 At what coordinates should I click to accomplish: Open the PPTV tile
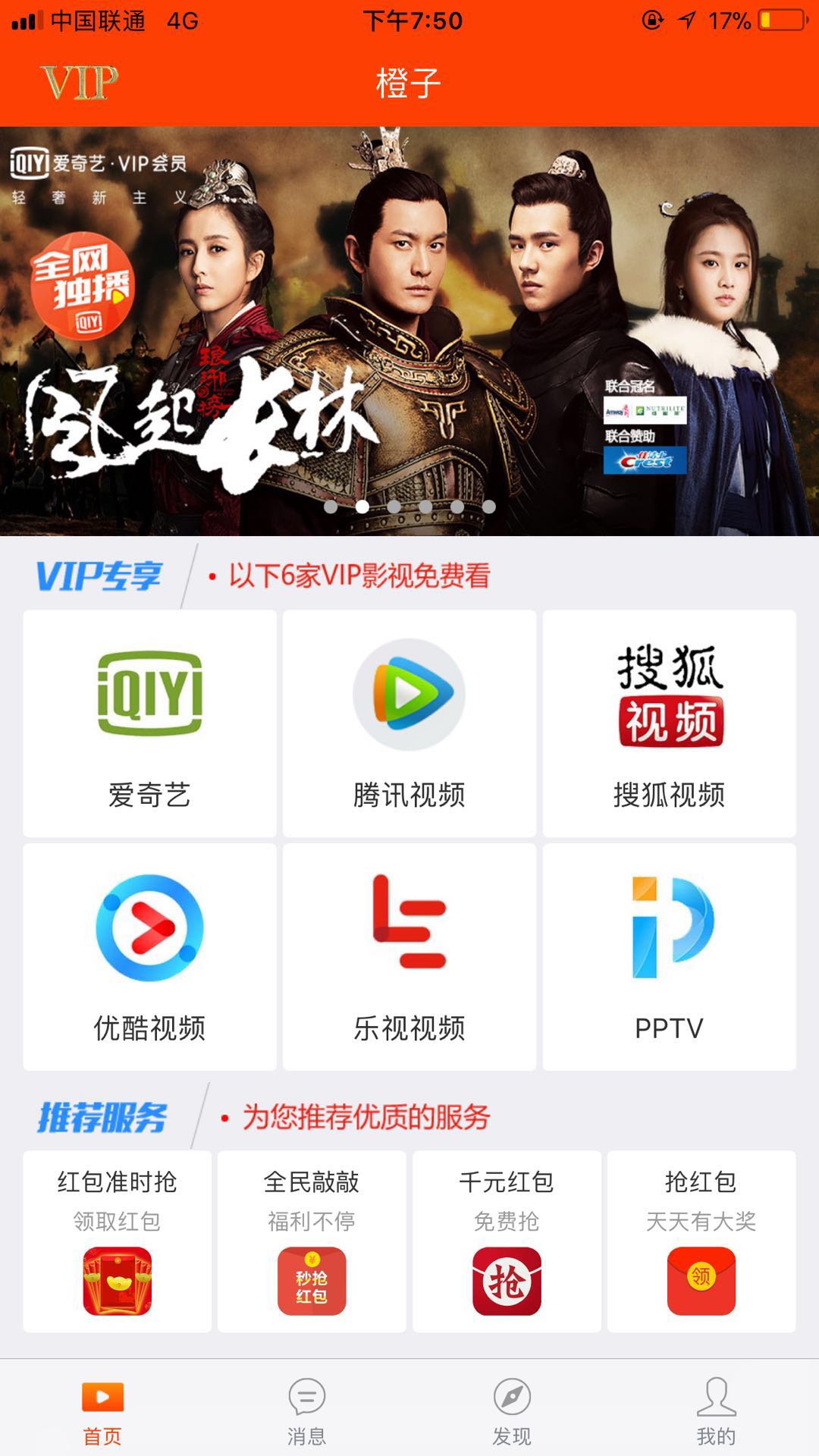click(x=669, y=956)
